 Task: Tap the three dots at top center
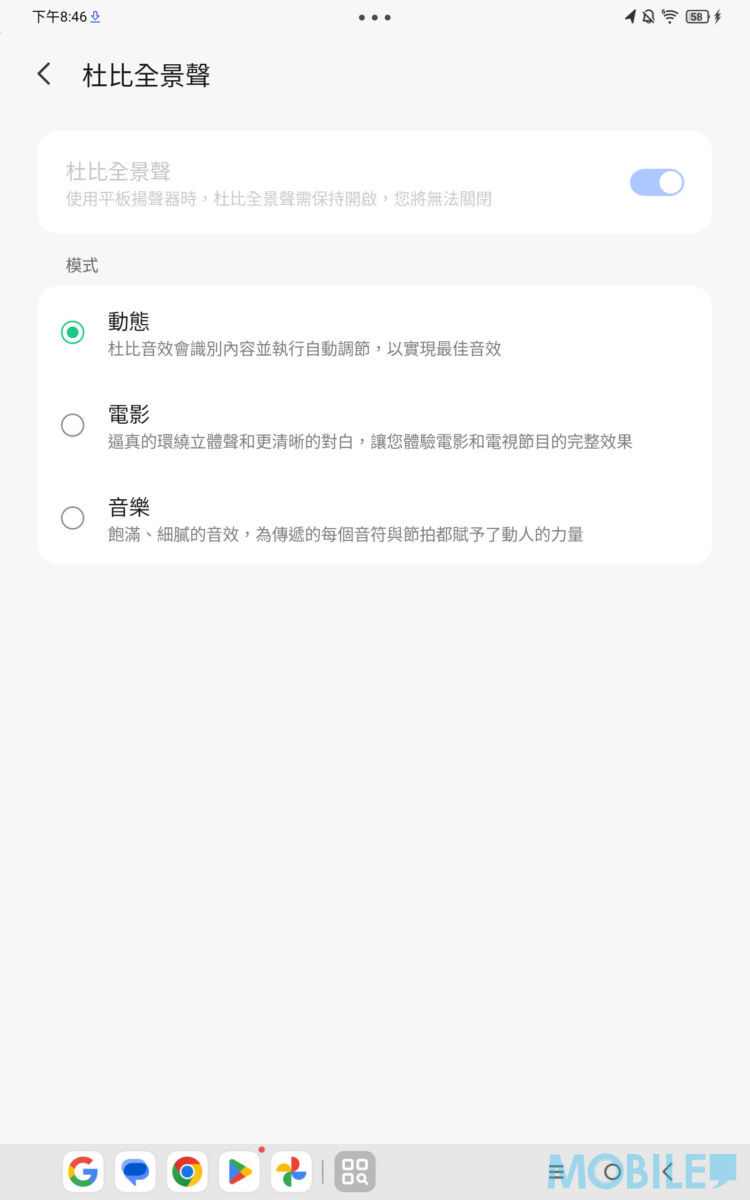coord(374,16)
